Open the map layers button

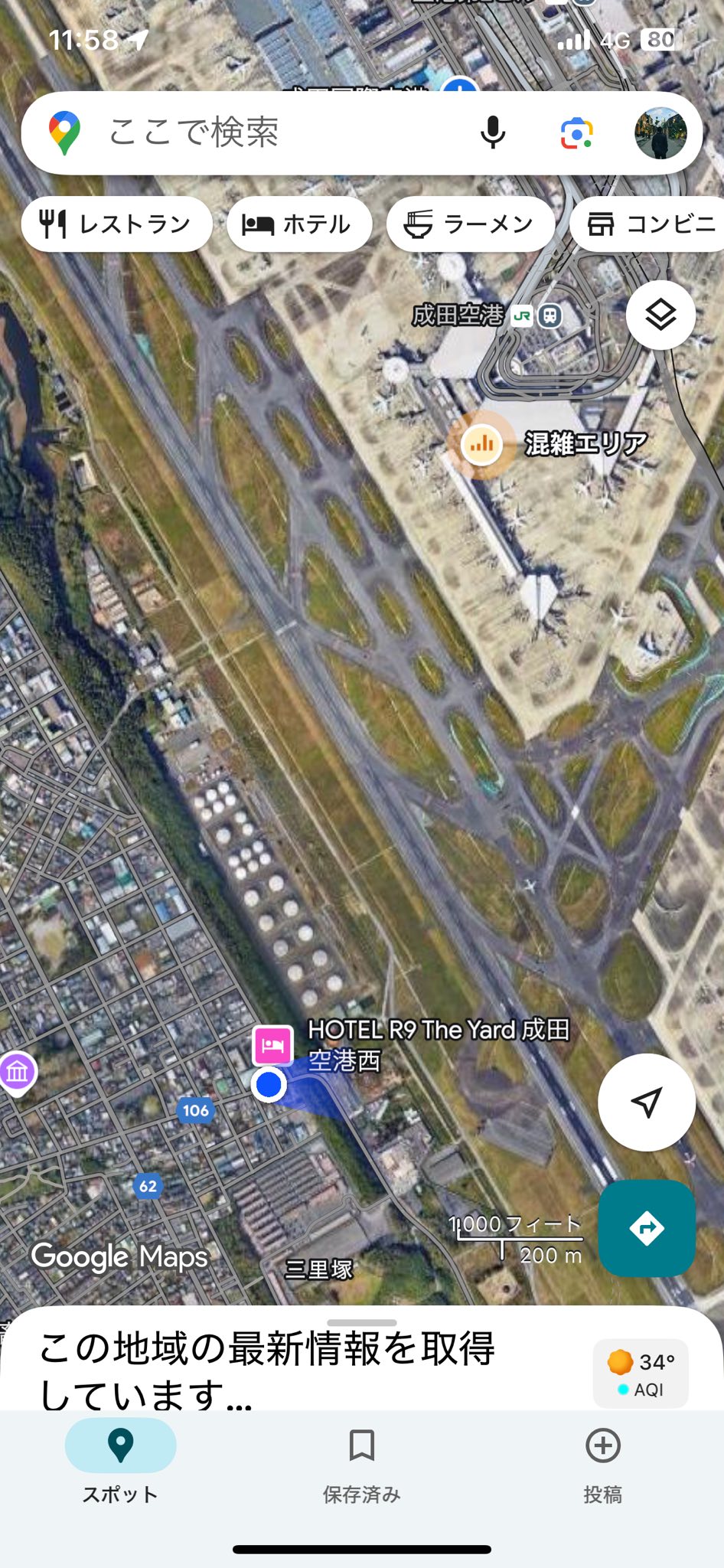point(660,315)
